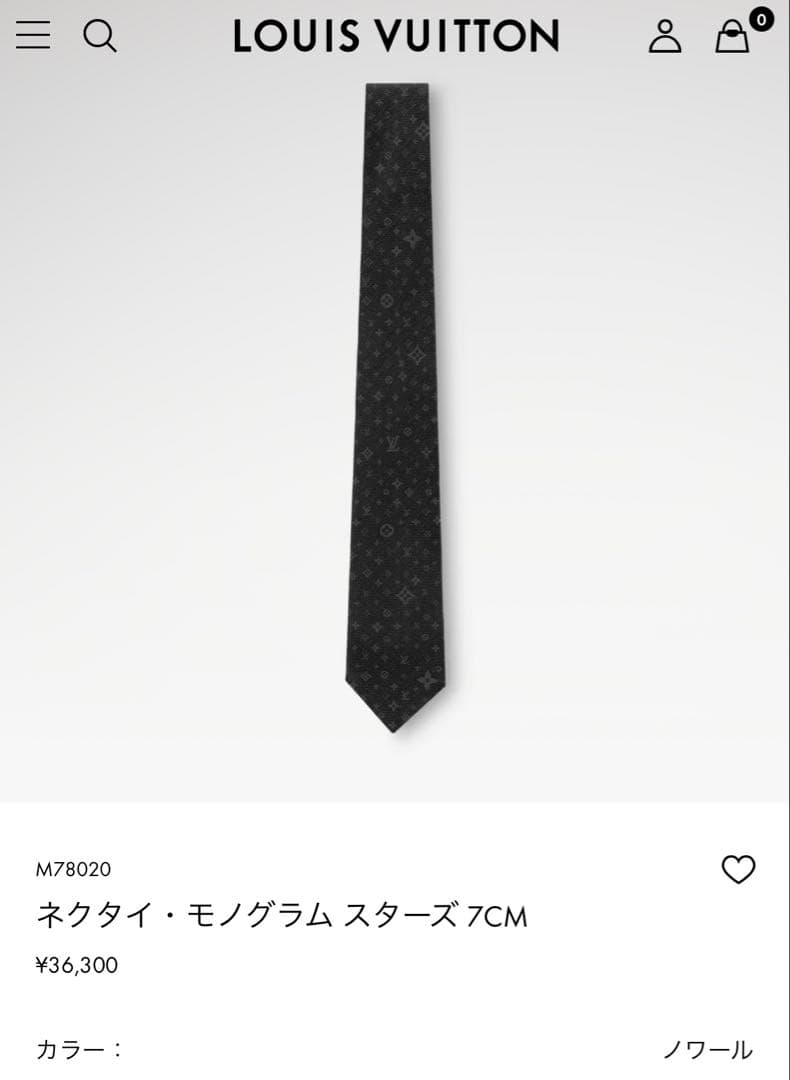Toggle the tie as a favorite
The image size is (790, 1080).
(739, 870)
